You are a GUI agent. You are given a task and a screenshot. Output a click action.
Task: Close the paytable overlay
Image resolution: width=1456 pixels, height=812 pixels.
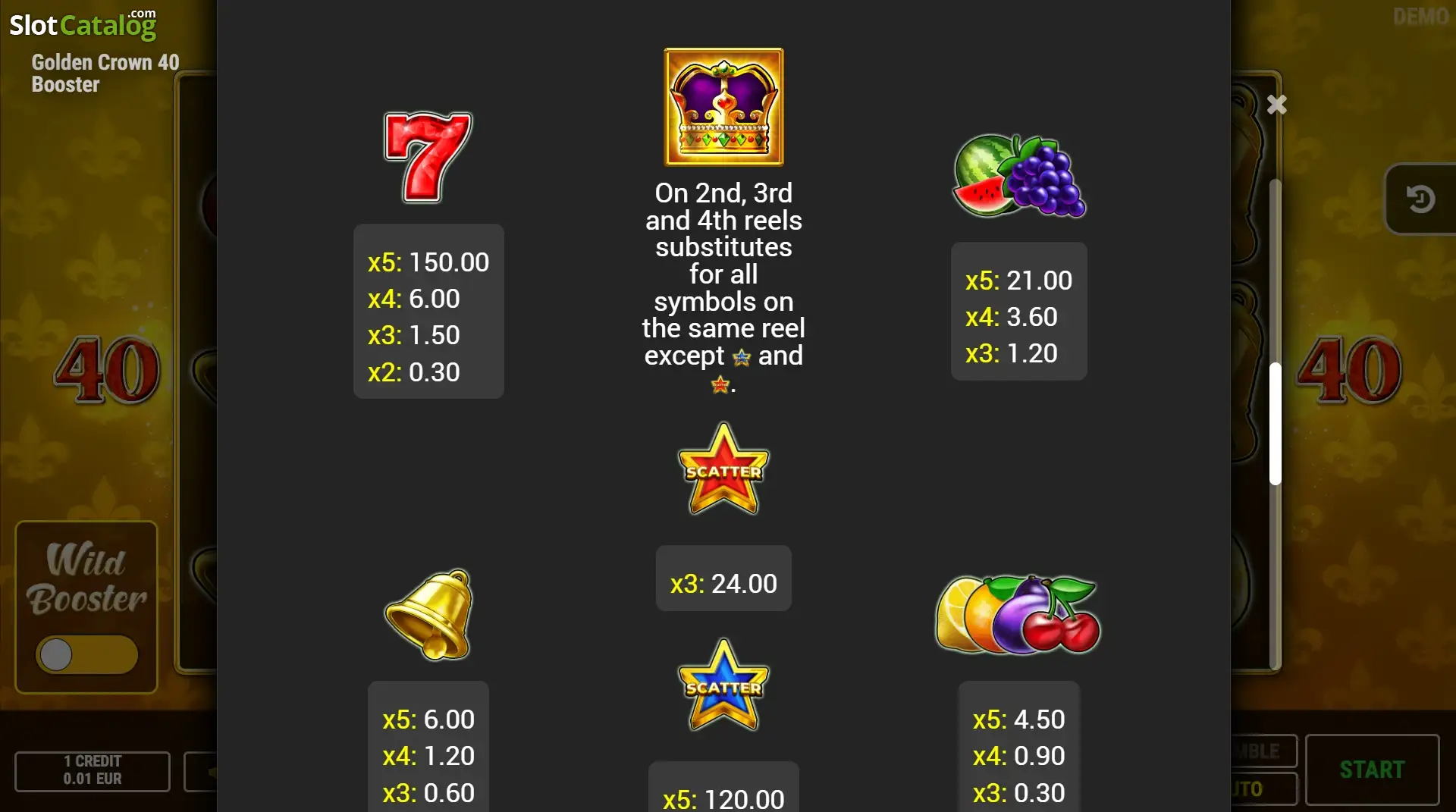1277,105
